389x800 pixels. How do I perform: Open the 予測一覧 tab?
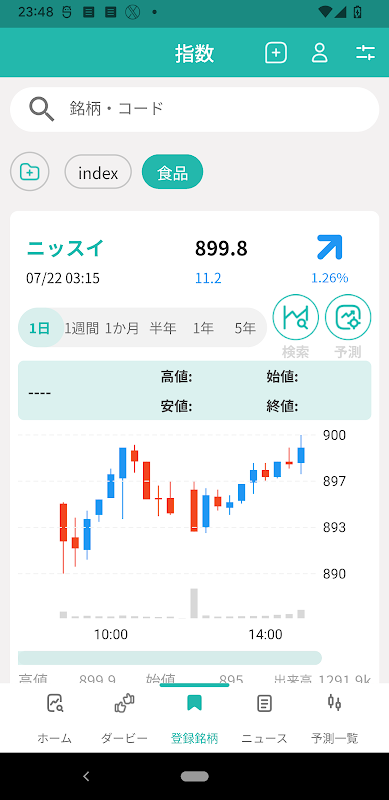tap(334, 719)
